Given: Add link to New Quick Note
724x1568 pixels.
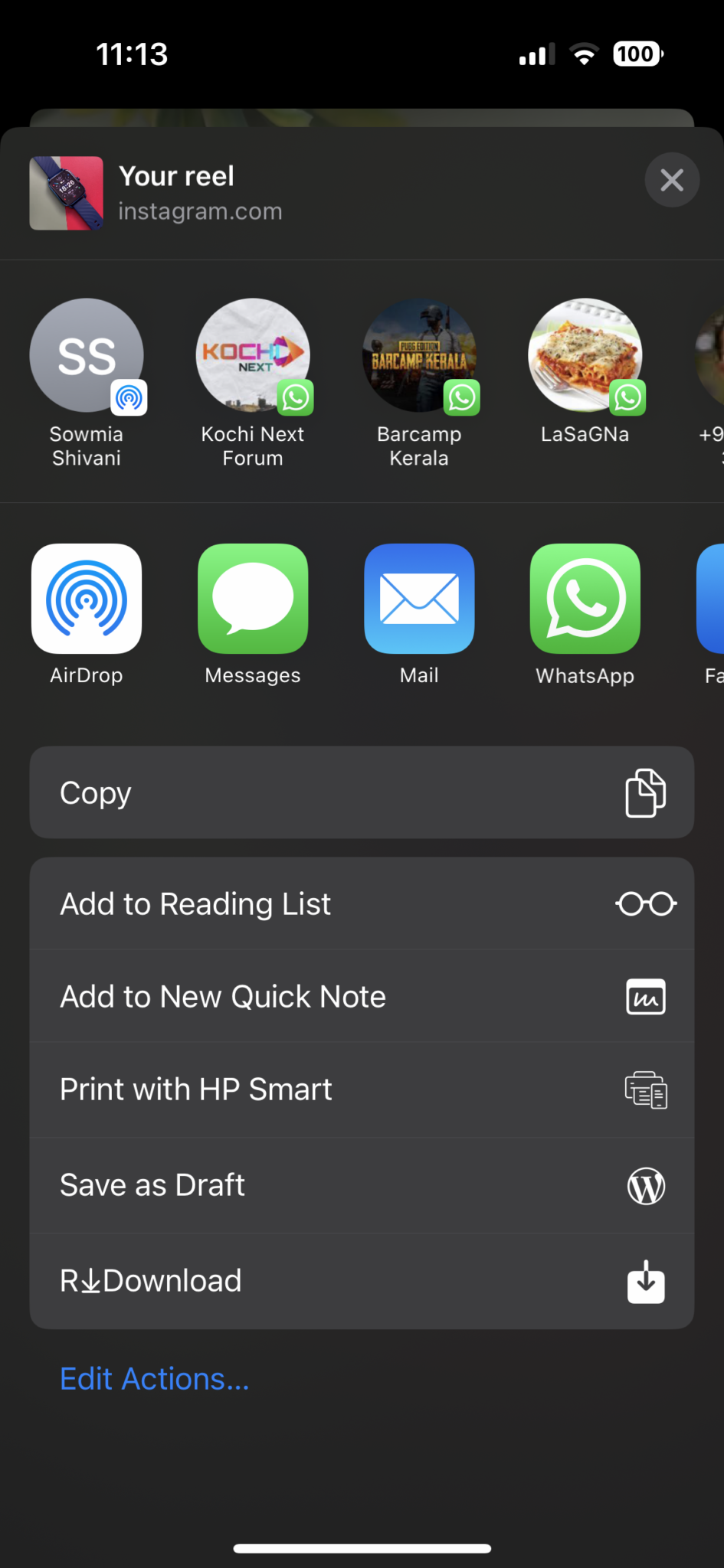Looking at the screenshot, I should pyautogui.click(x=362, y=996).
